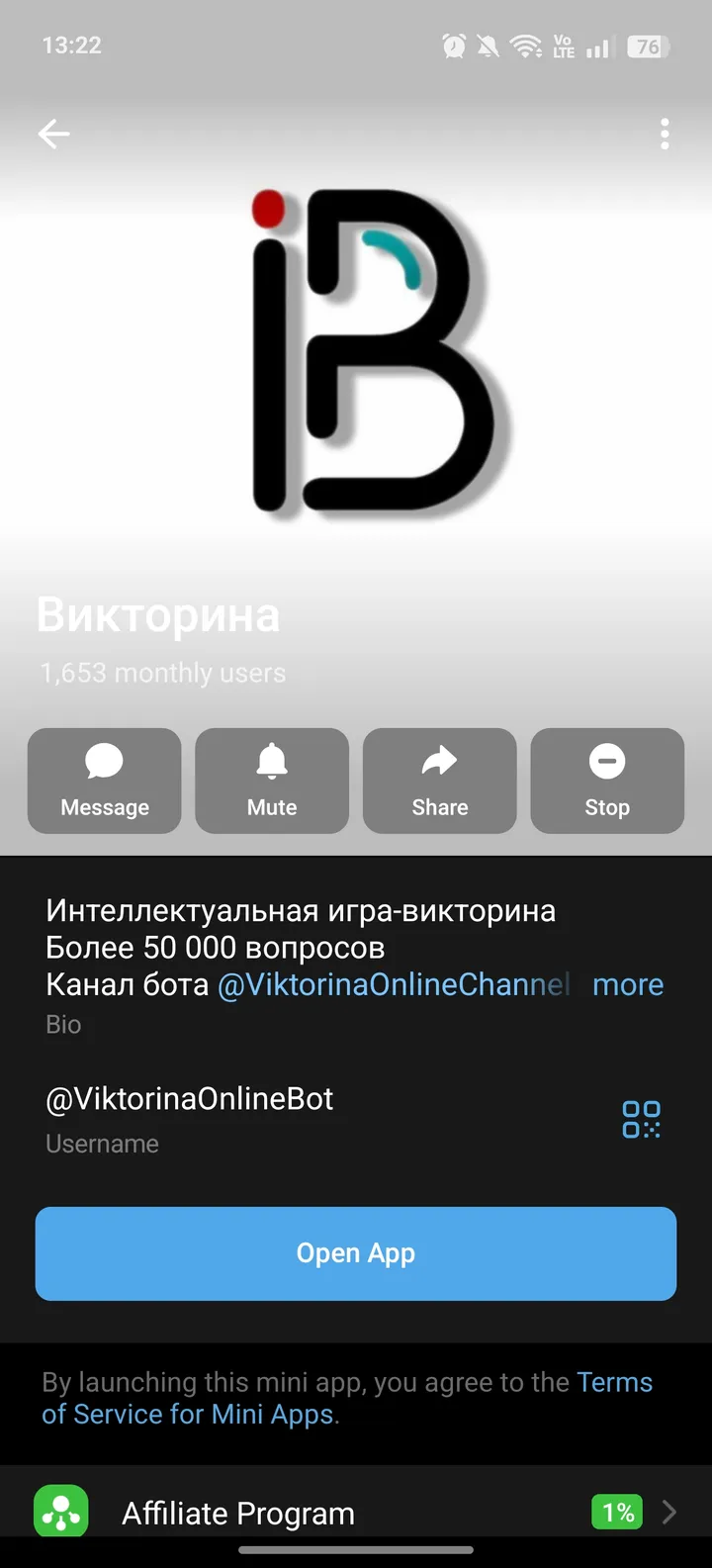Stop receiving messages from this bot
The height and width of the screenshot is (1568, 712).
606,781
